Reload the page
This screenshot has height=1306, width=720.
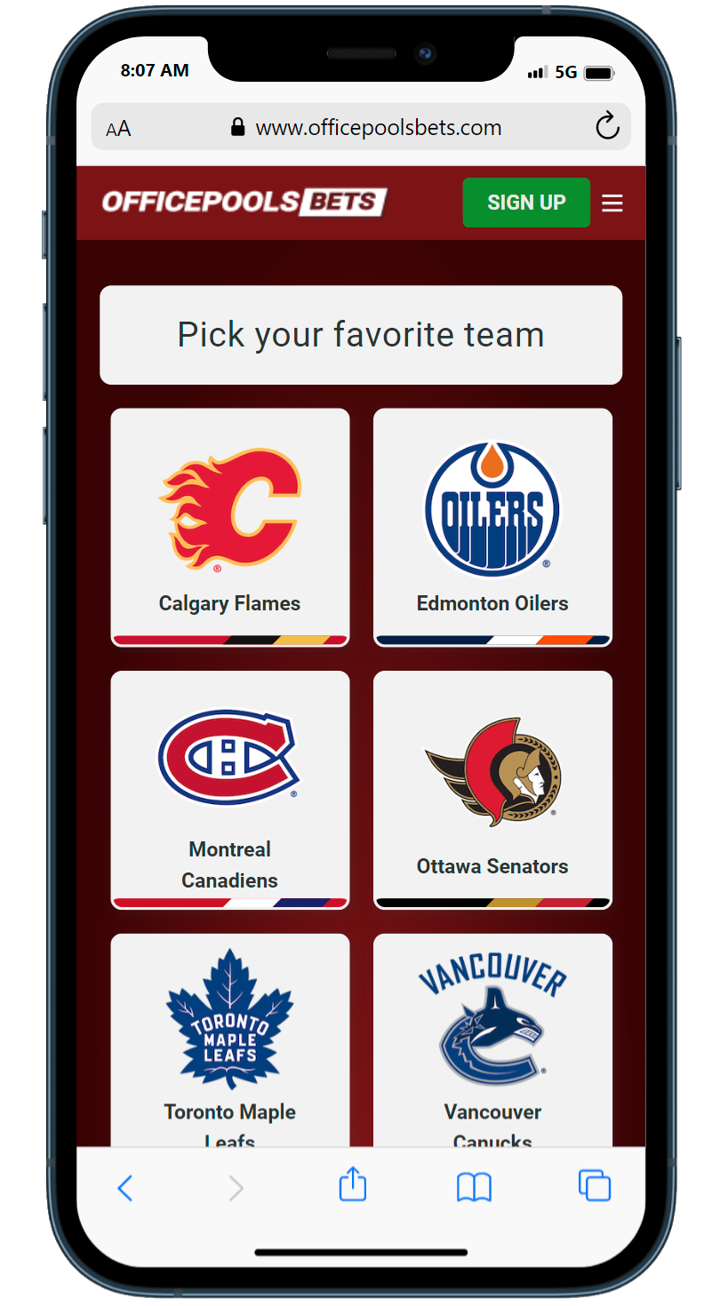coord(607,127)
